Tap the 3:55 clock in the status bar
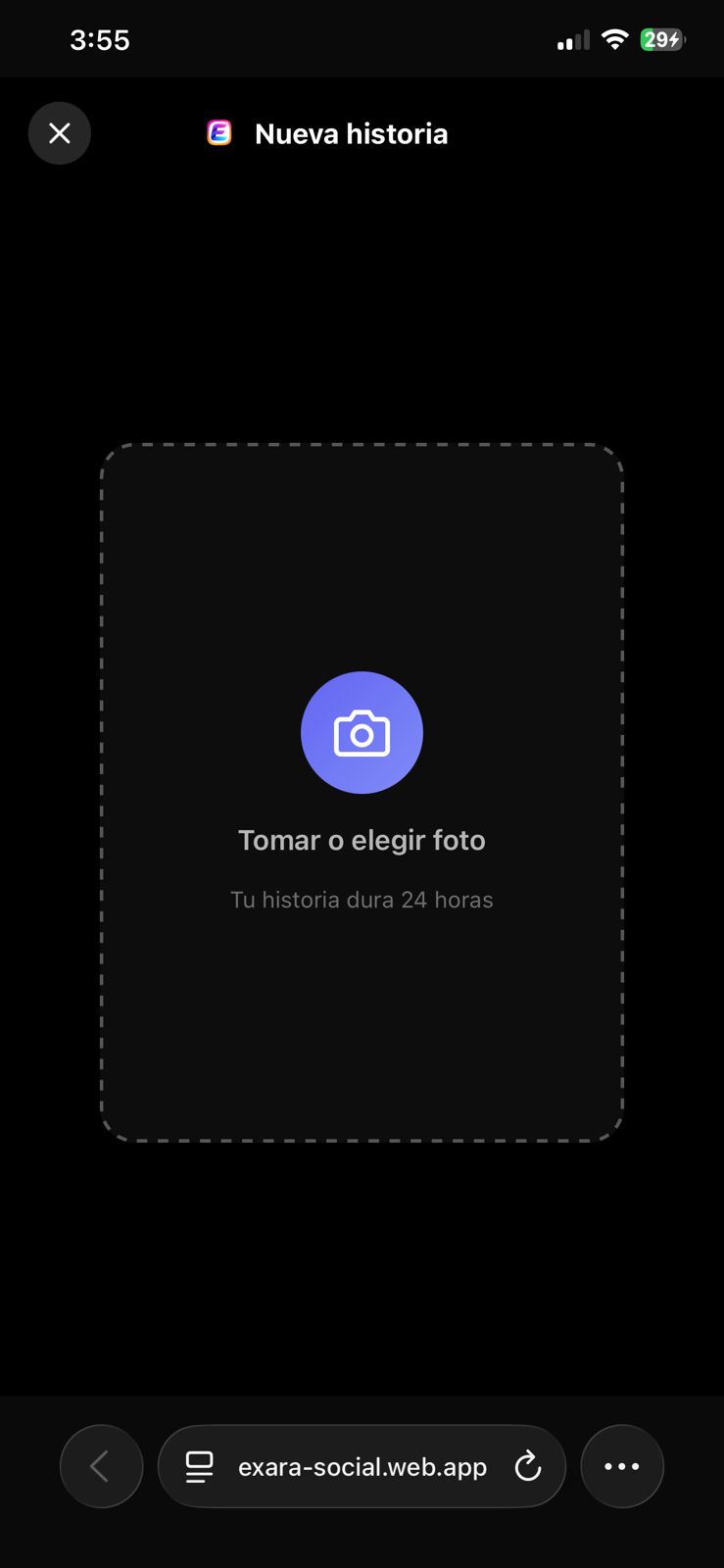This screenshot has height=1568, width=724. 99,39
